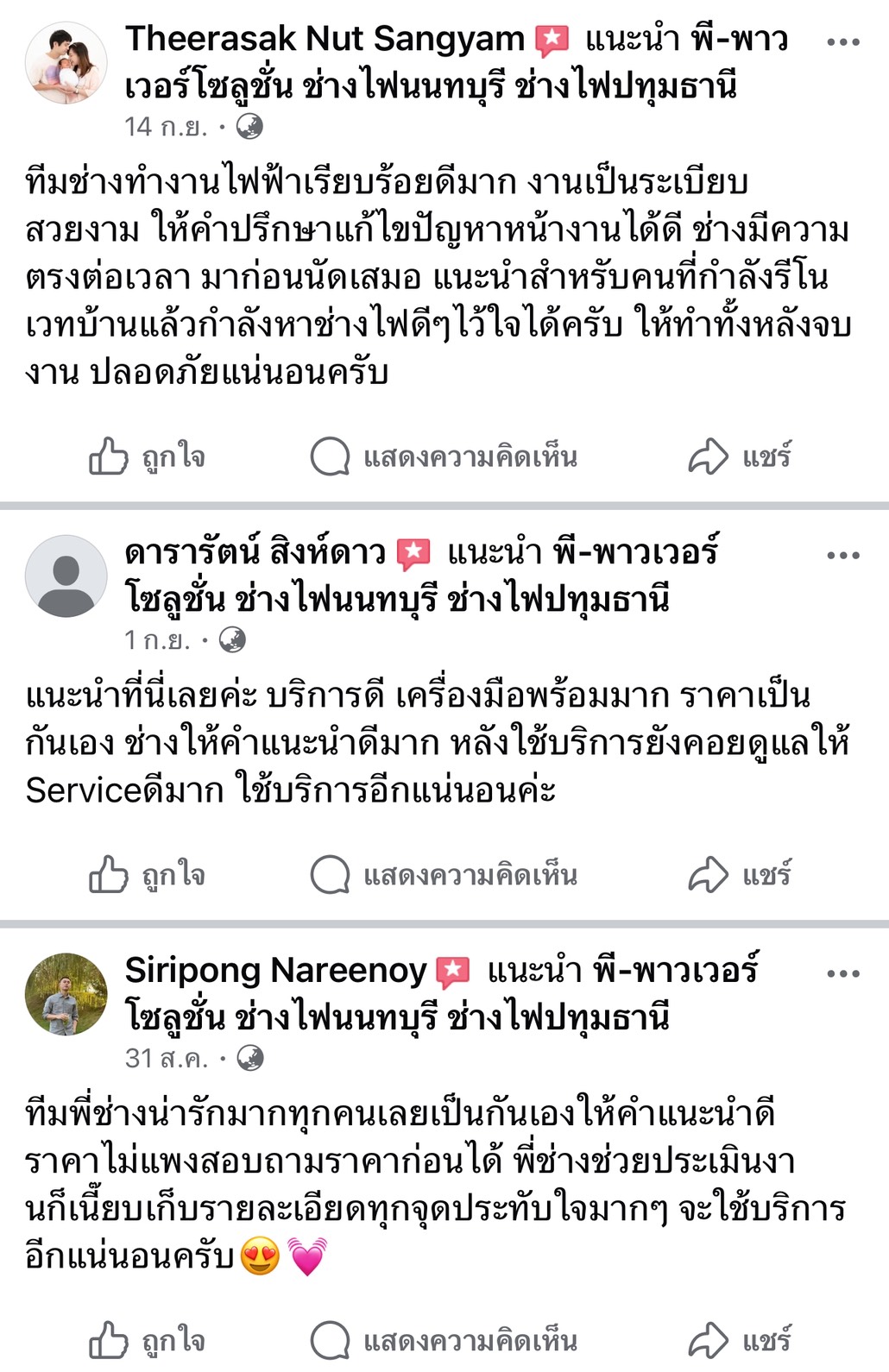Tap the Siripong Nareenoy name link
This screenshot has height=1372, width=889.
(275, 971)
